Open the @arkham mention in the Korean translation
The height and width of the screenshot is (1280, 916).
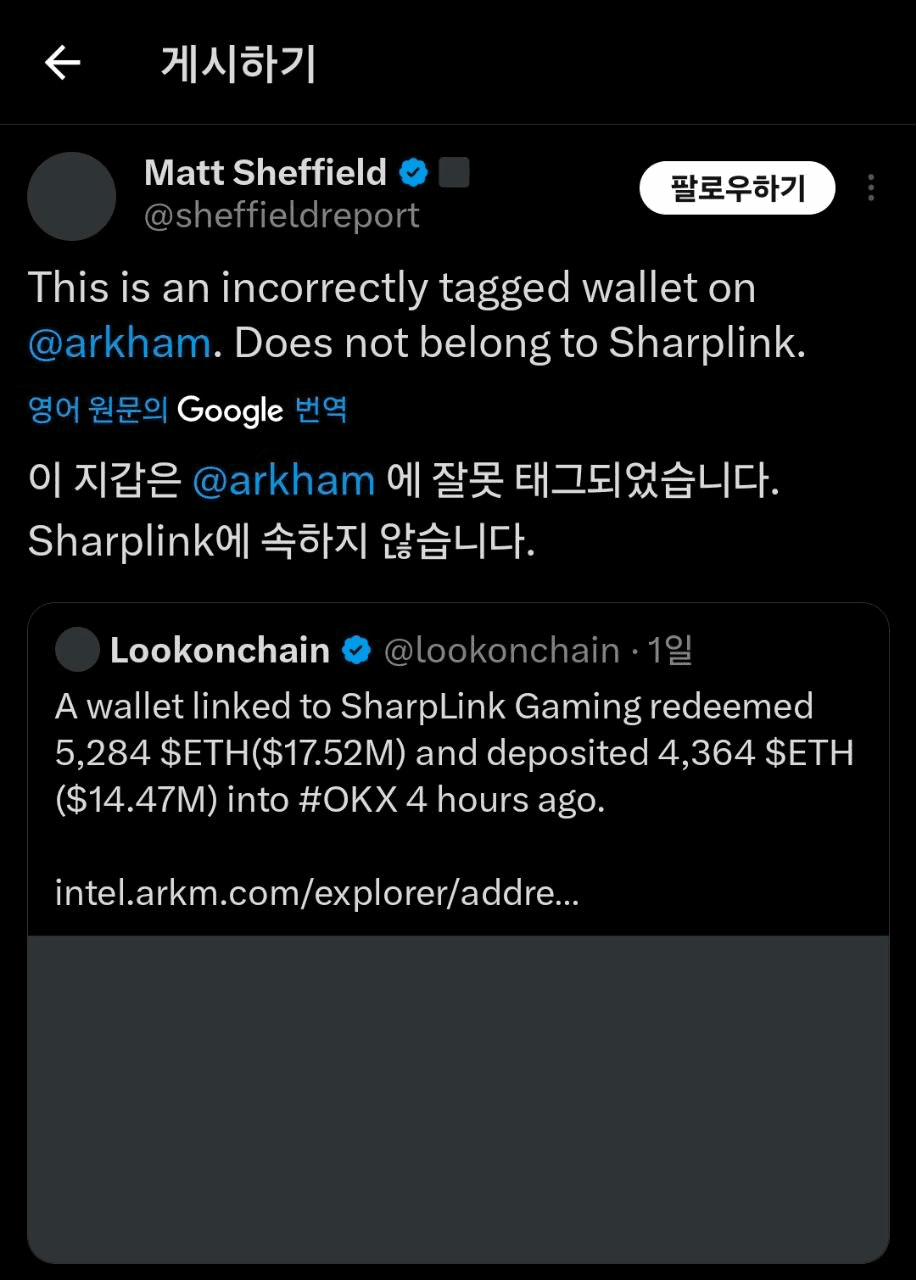[x=283, y=481]
